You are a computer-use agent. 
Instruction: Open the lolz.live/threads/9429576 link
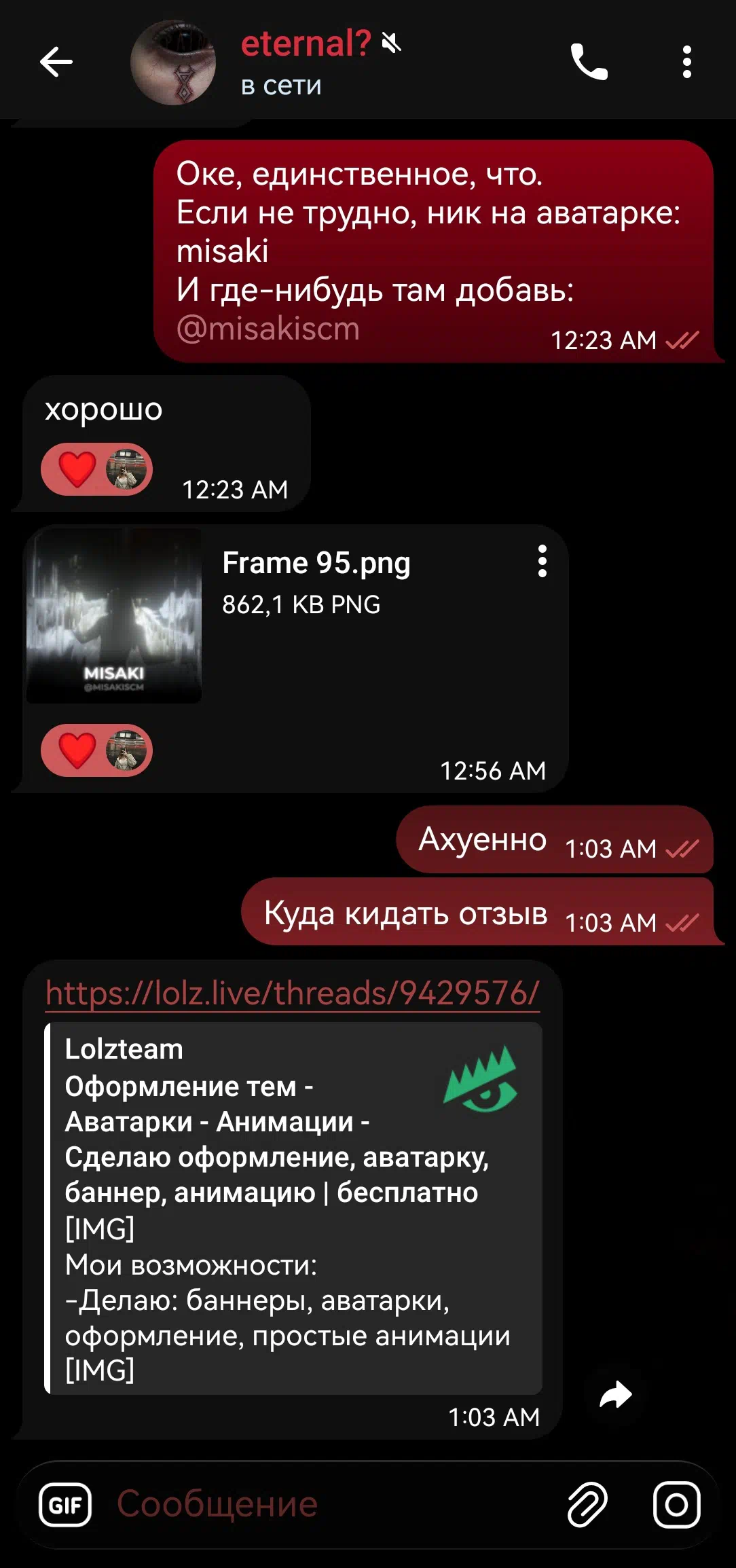pos(293,993)
